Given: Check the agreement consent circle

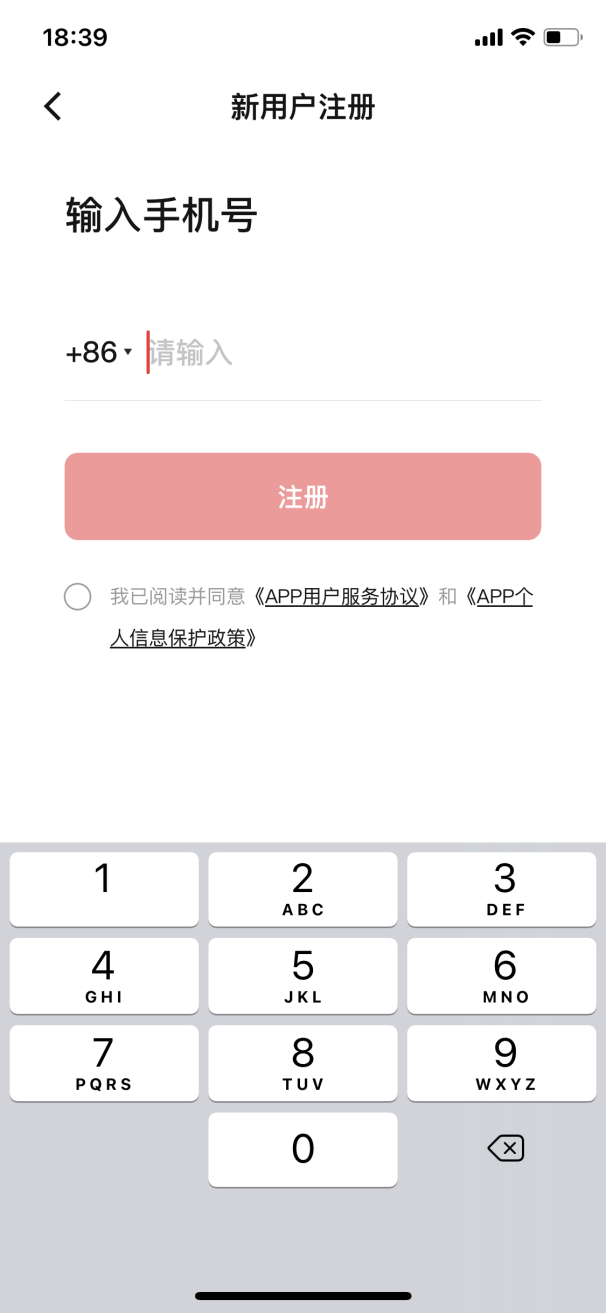Looking at the screenshot, I should [78, 597].
